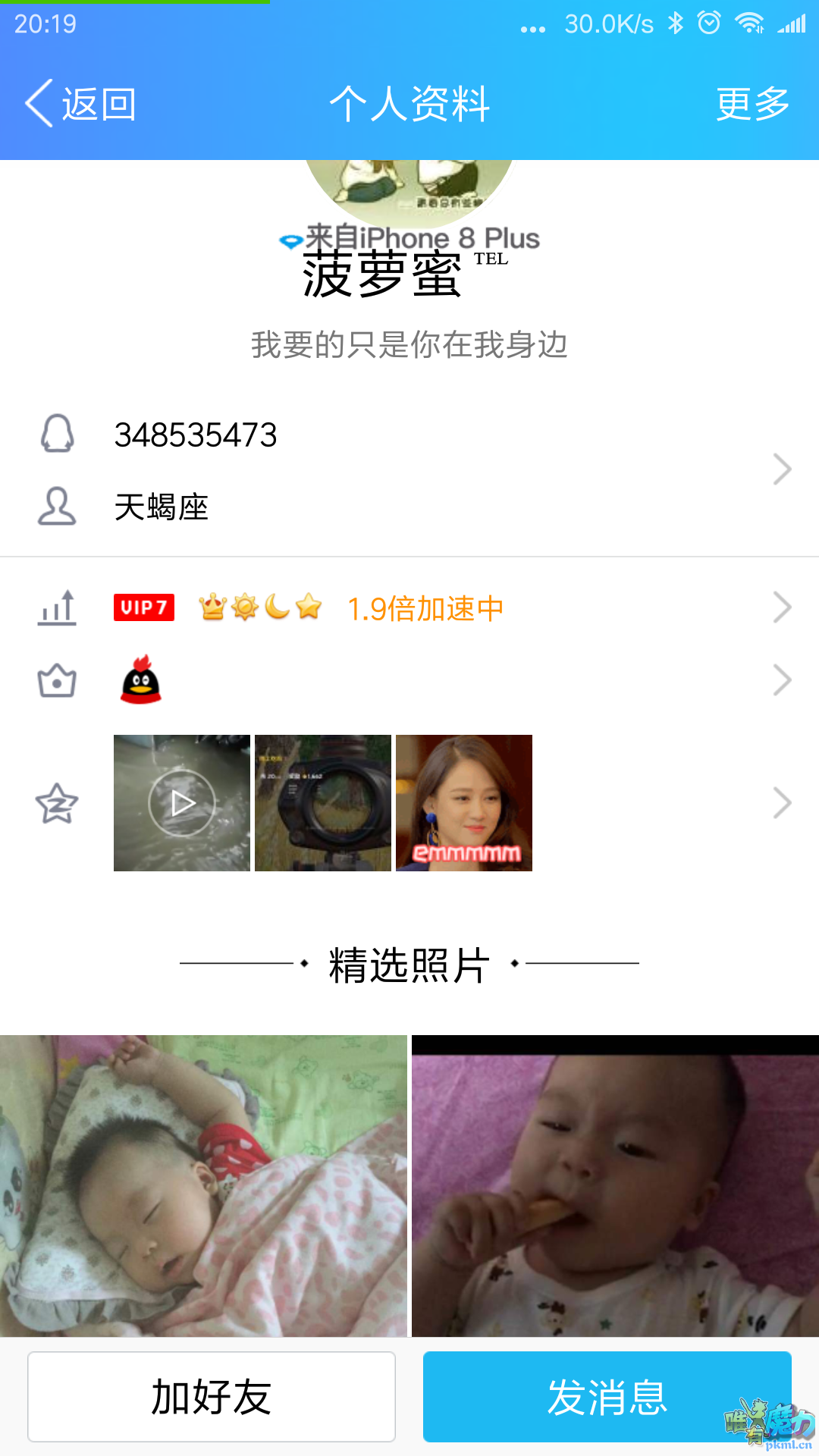Open the sniper scope game screenshot
819x1456 pixels.
click(x=323, y=803)
